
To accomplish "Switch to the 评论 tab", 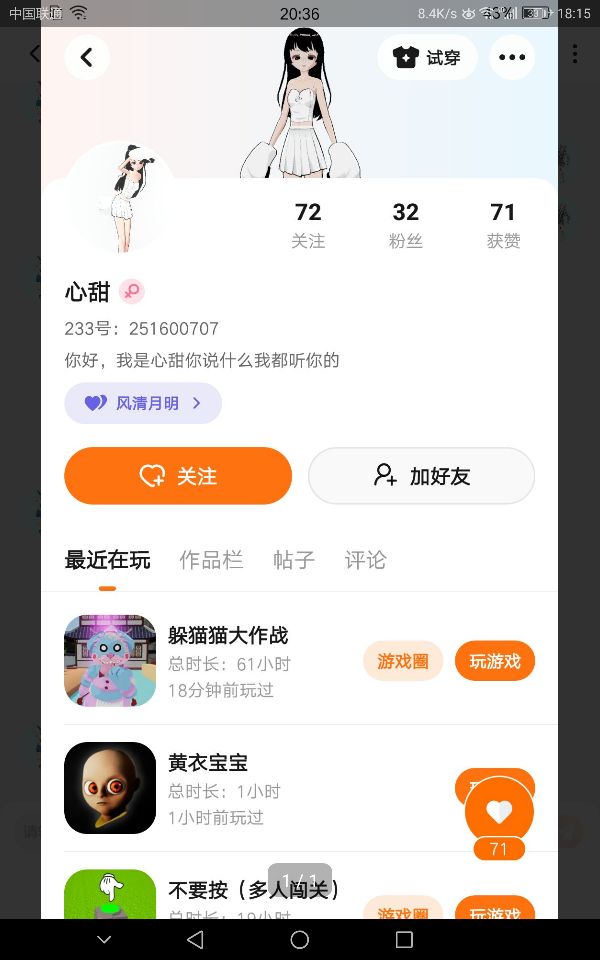I will point(365,560).
